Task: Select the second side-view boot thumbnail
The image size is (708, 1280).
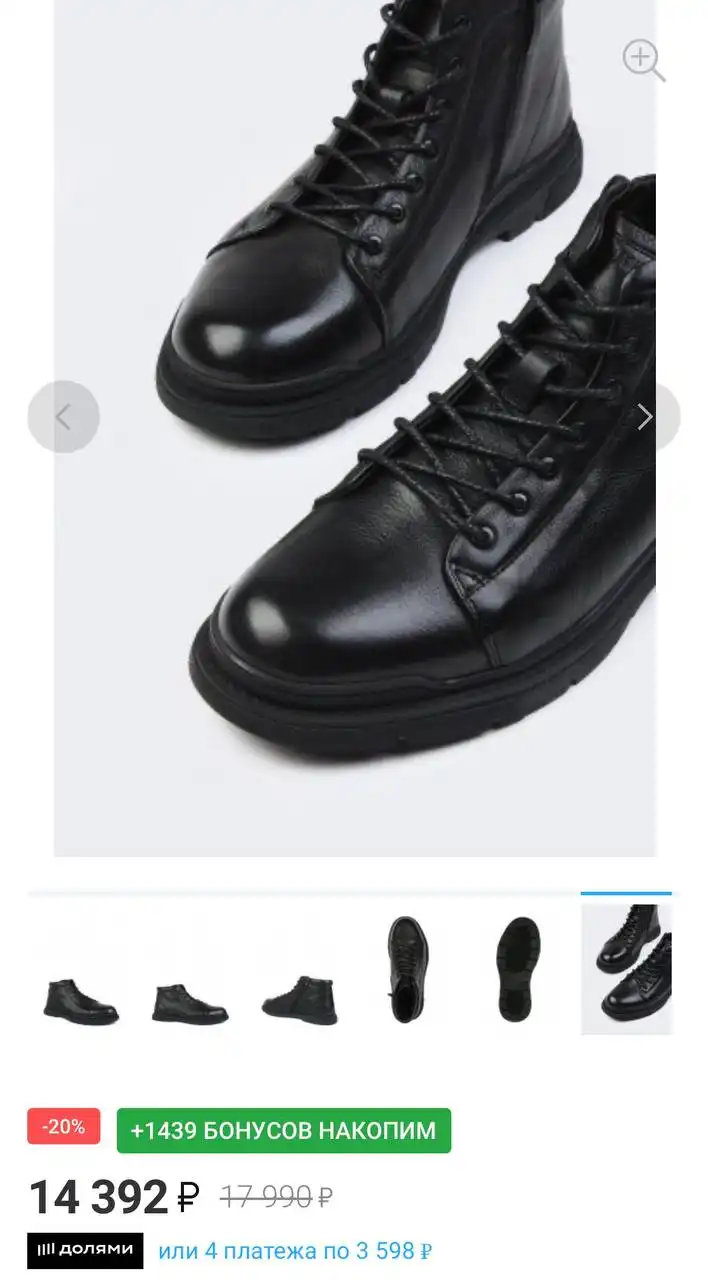Action: pos(190,1000)
